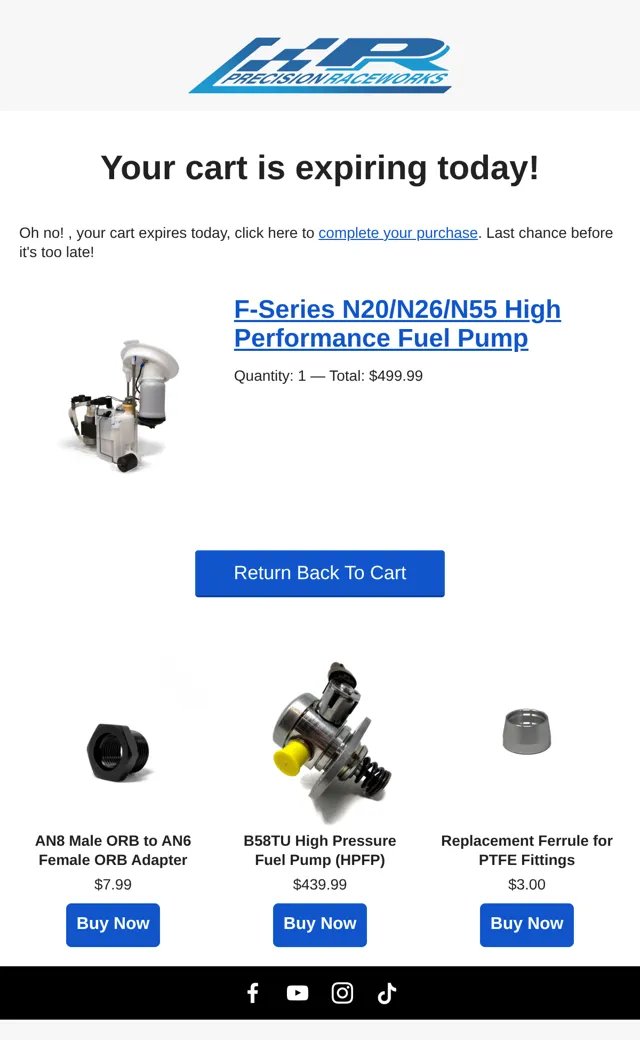Open the TikTok icon in footer

tap(387, 993)
